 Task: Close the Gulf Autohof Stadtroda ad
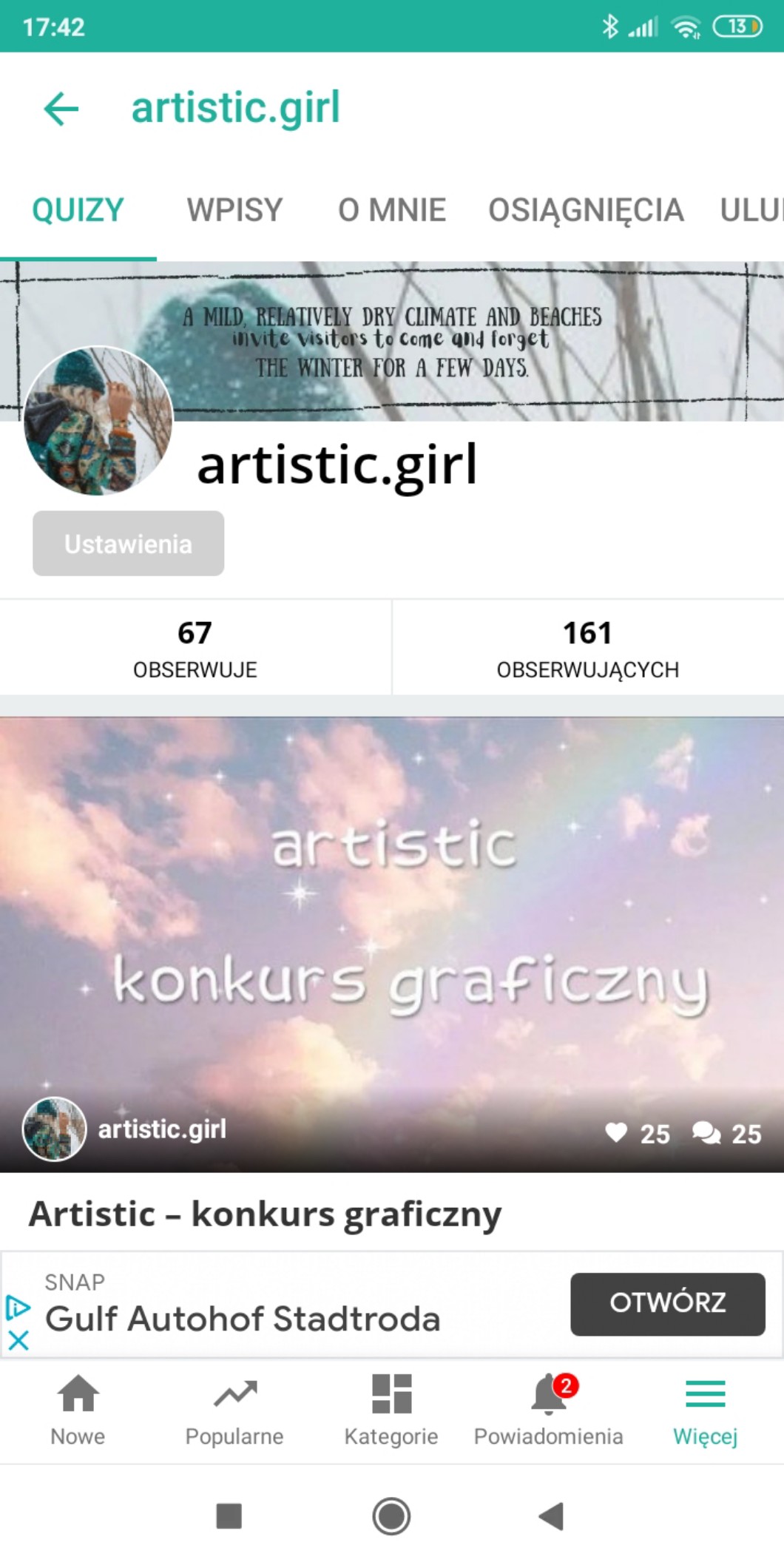tap(18, 1340)
